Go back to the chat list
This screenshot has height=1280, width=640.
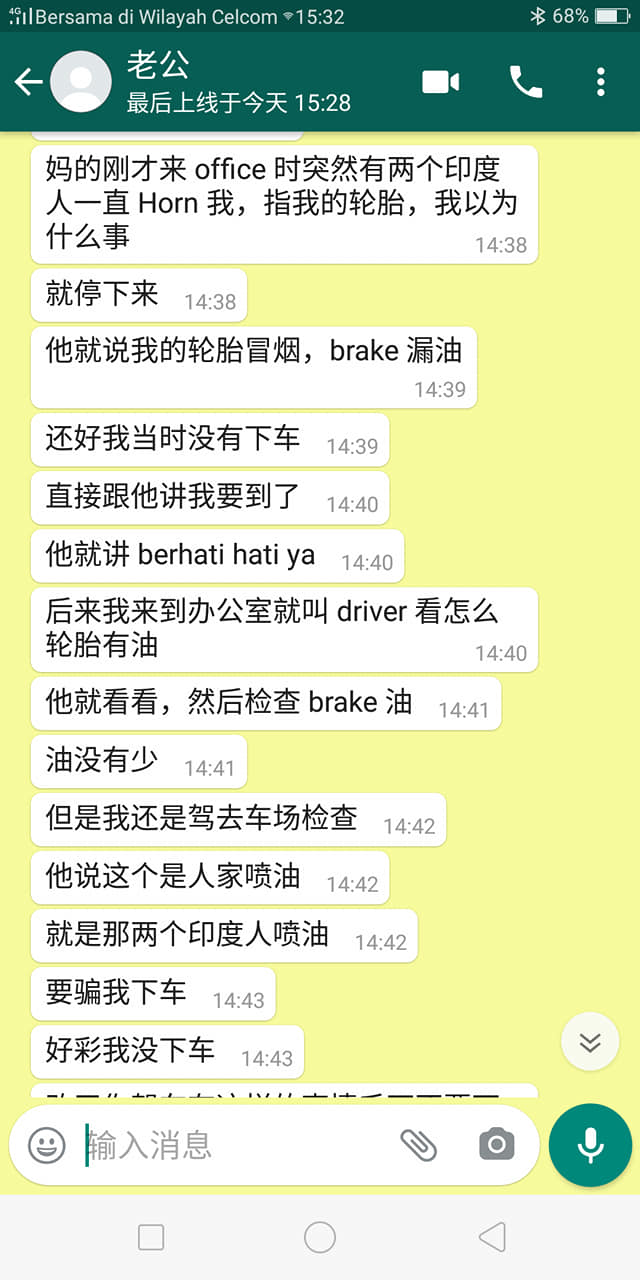click(x=28, y=82)
